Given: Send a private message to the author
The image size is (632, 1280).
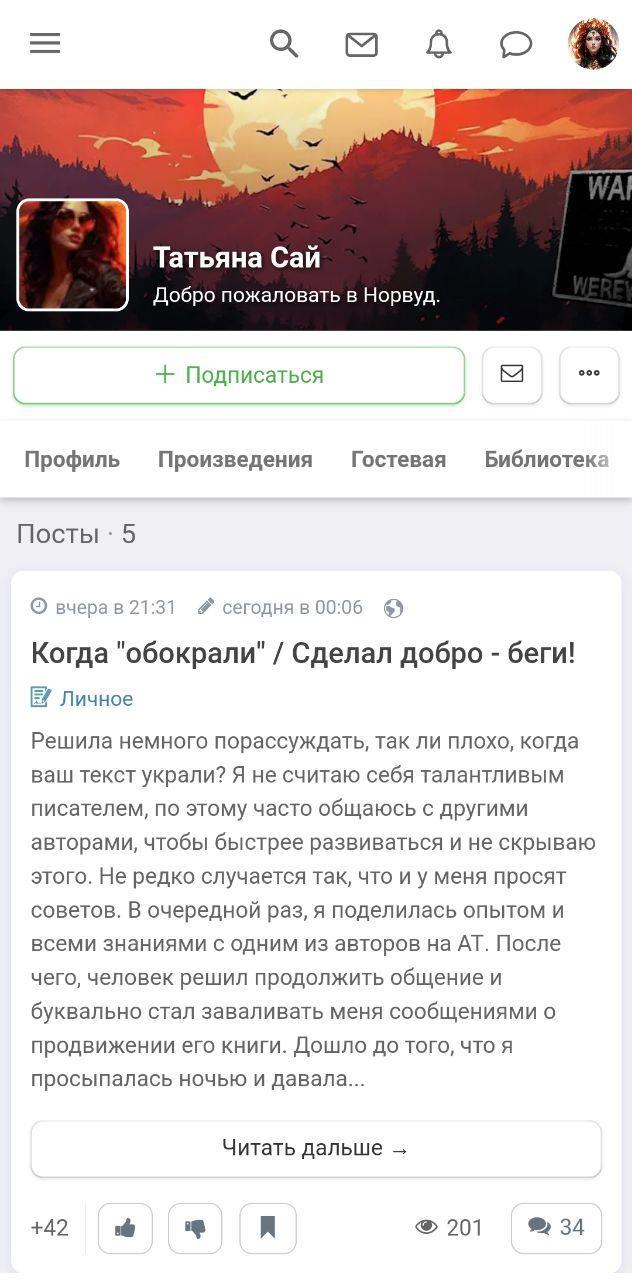Looking at the screenshot, I should tap(512, 375).
